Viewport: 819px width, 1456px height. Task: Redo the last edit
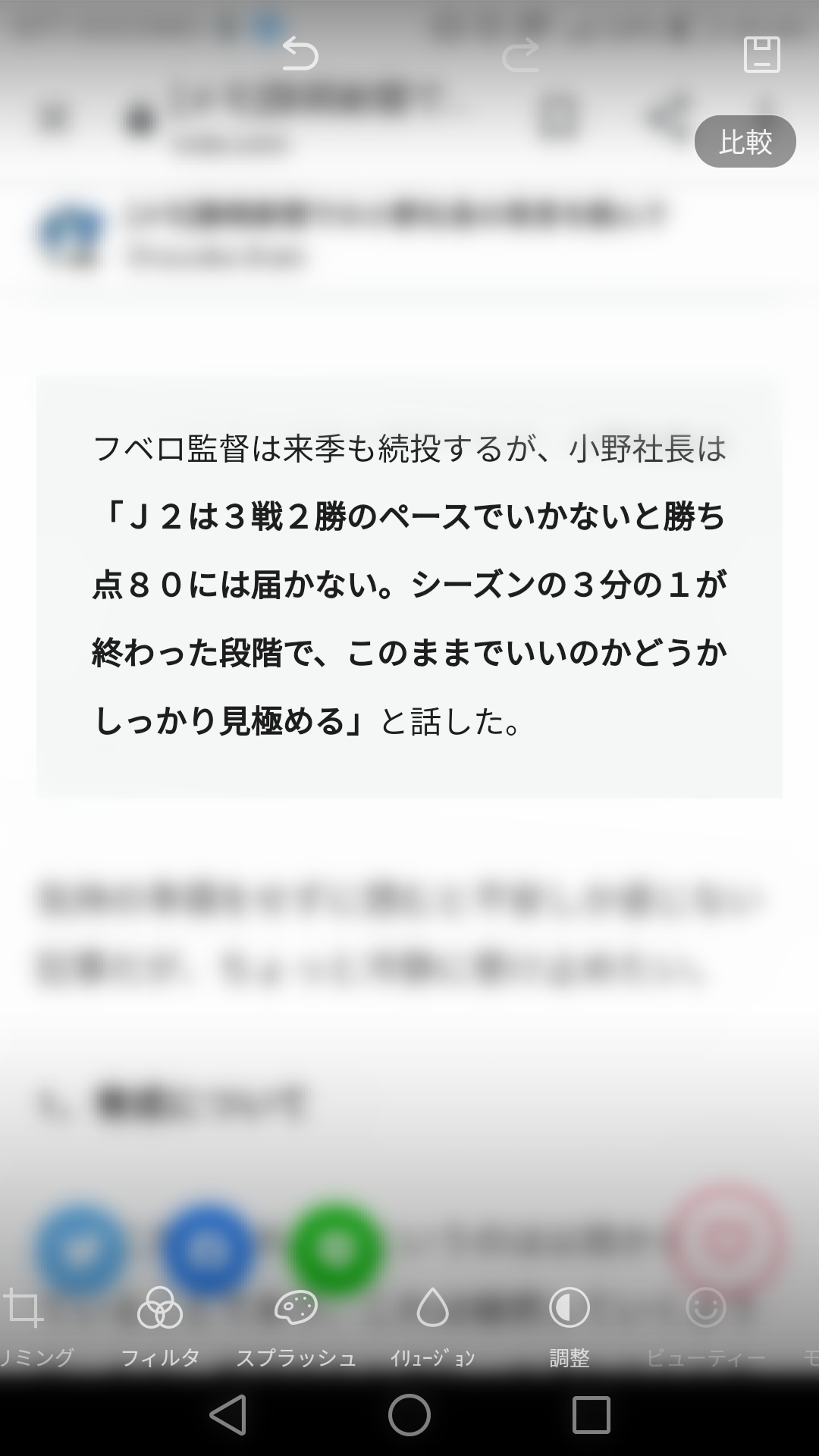point(520,55)
